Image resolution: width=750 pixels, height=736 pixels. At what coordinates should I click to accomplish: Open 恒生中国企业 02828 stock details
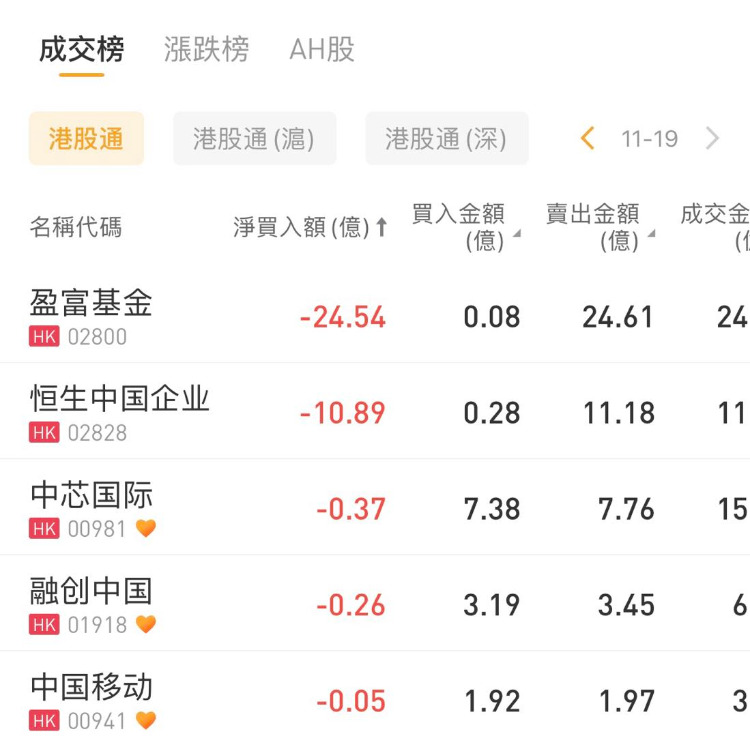pyautogui.click(x=119, y=411)
